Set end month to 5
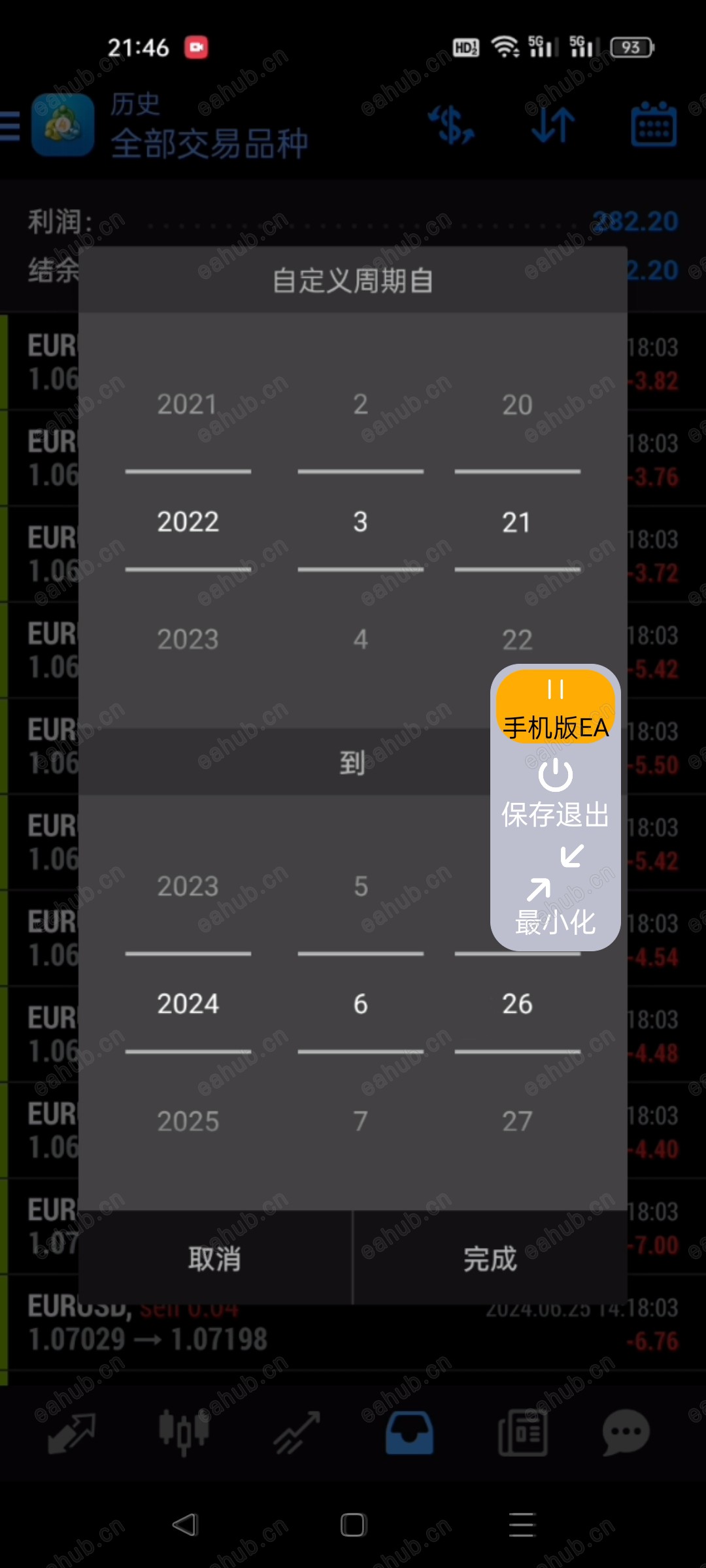 click(x=360, y=887)
